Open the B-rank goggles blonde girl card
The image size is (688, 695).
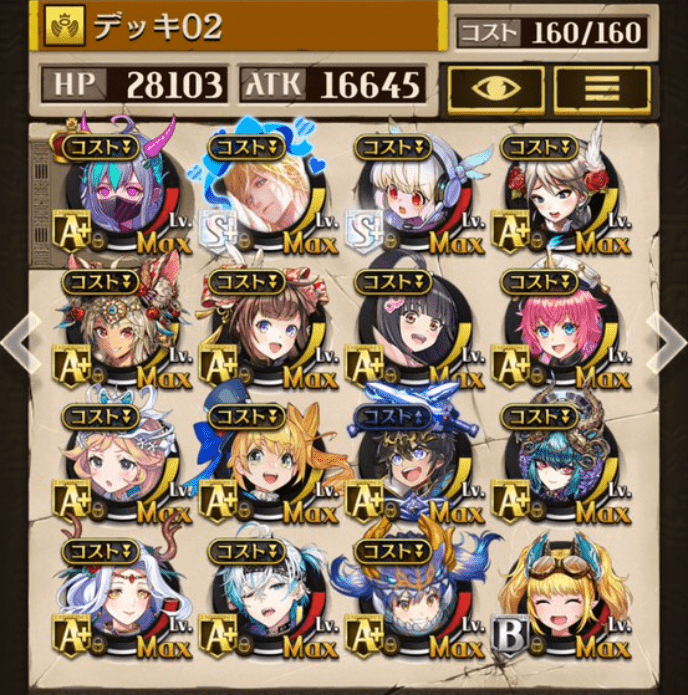click(x=559, y=598)
